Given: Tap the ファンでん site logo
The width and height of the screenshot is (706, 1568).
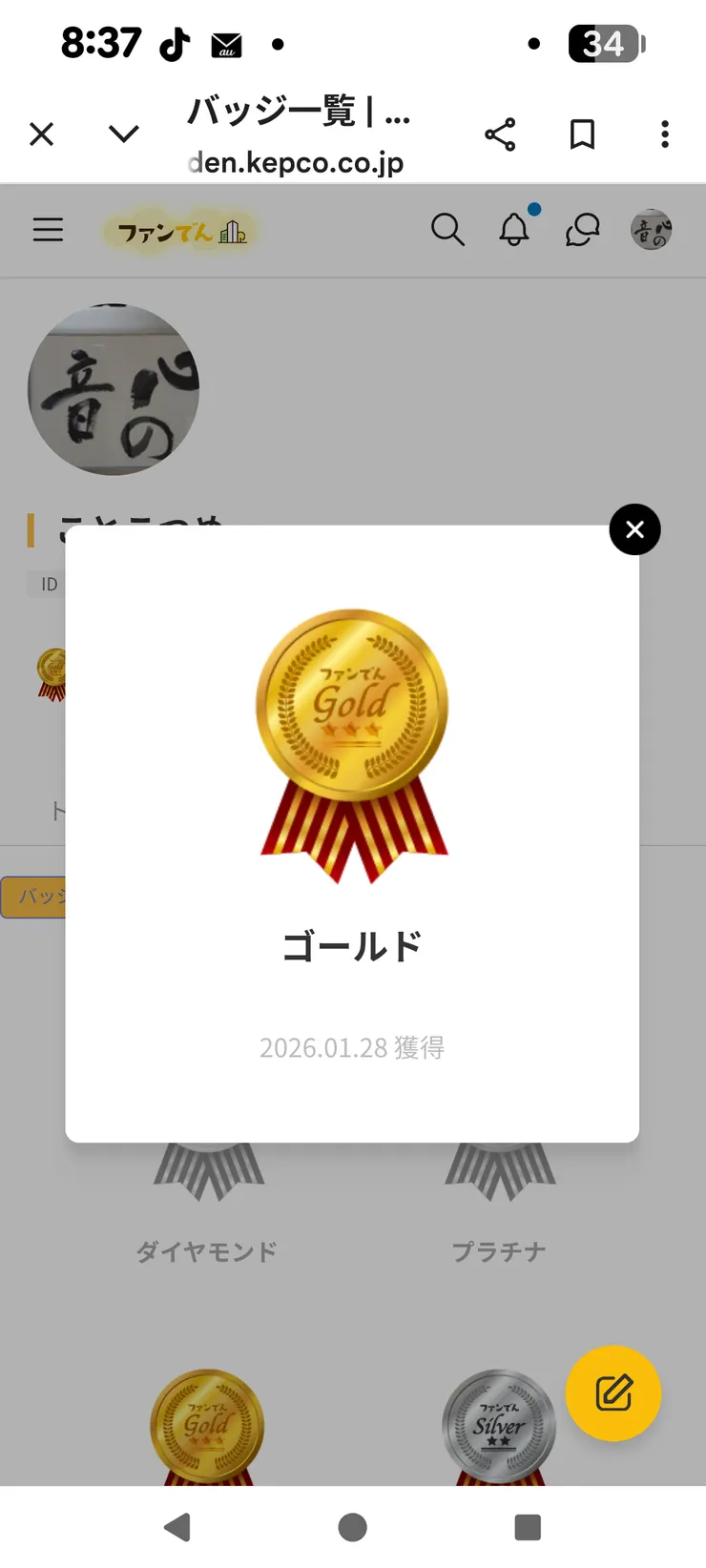Looking at the screenshot, I should [x=179, y=230].
